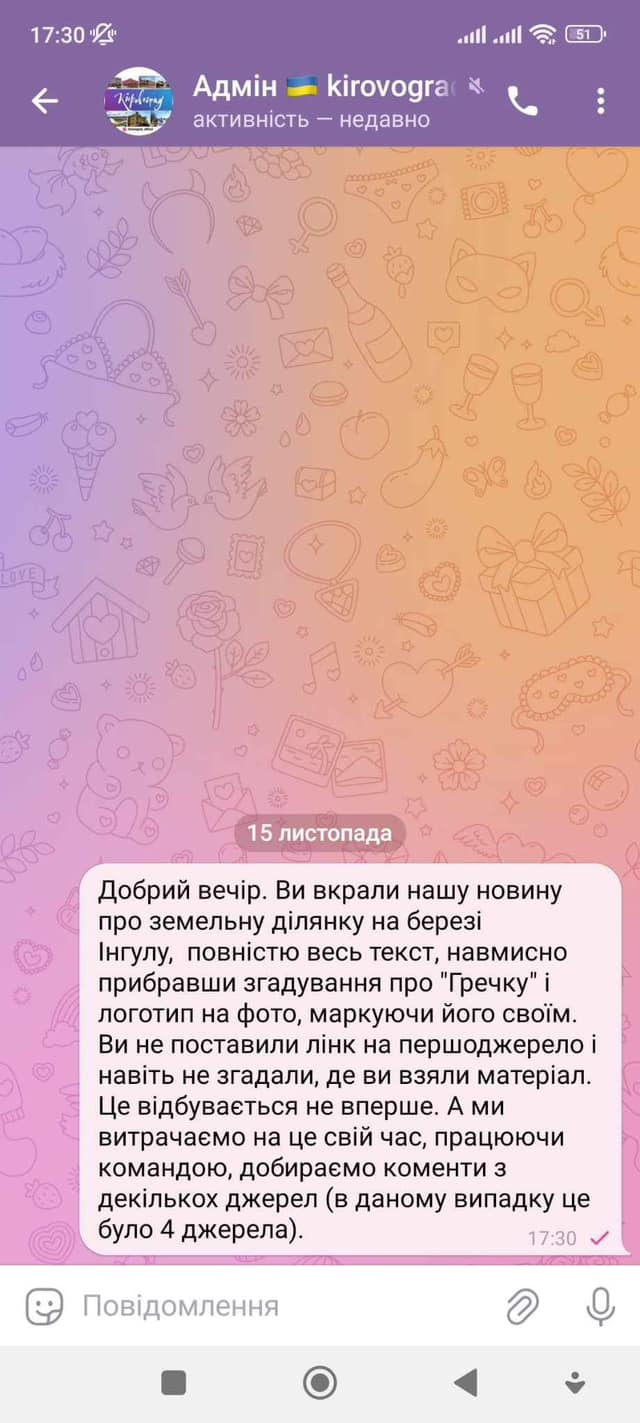
Task: Go back to the chat list
Action: (x=45, y=100)
